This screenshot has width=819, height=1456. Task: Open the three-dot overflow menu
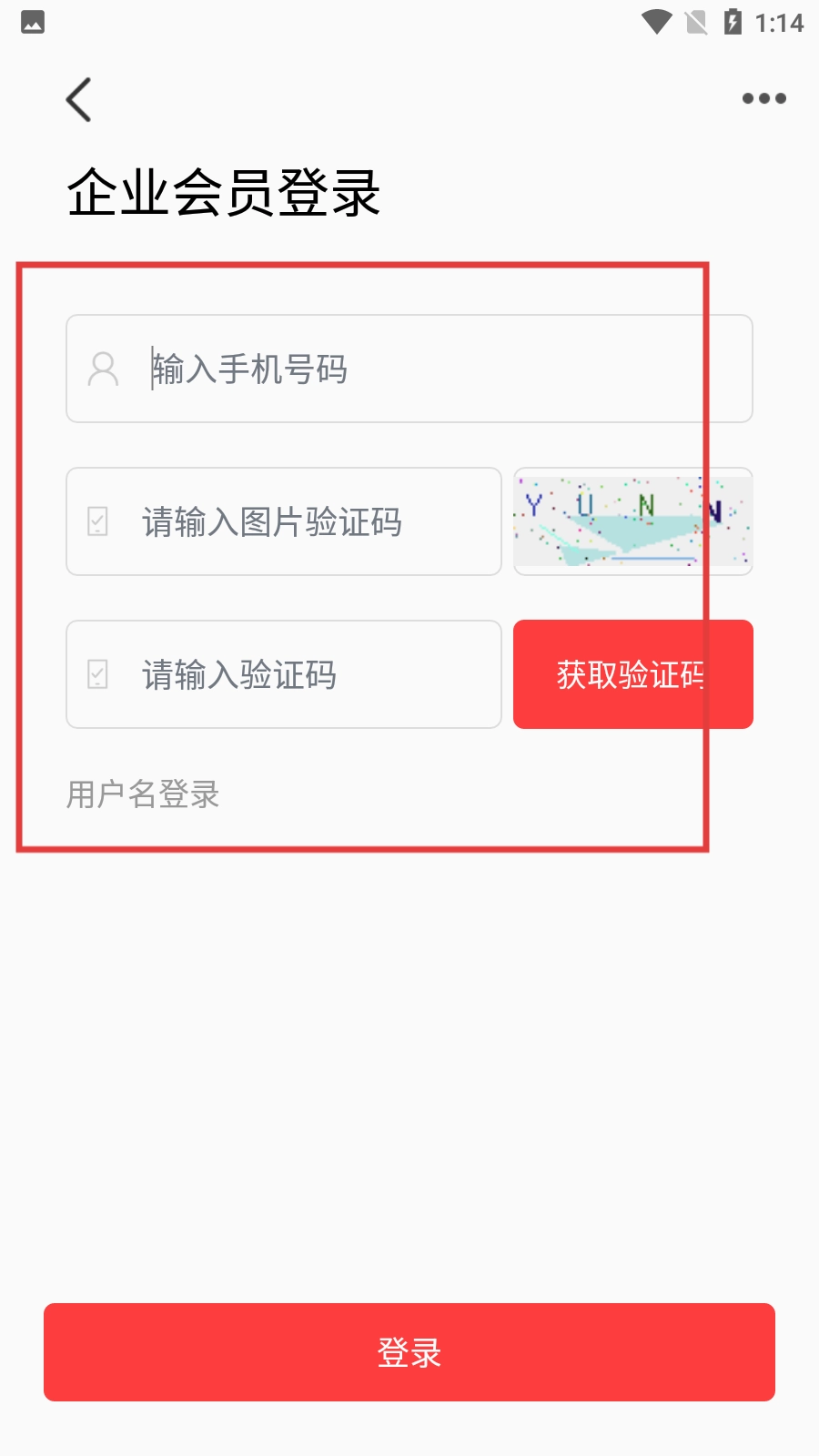[763, 98]
